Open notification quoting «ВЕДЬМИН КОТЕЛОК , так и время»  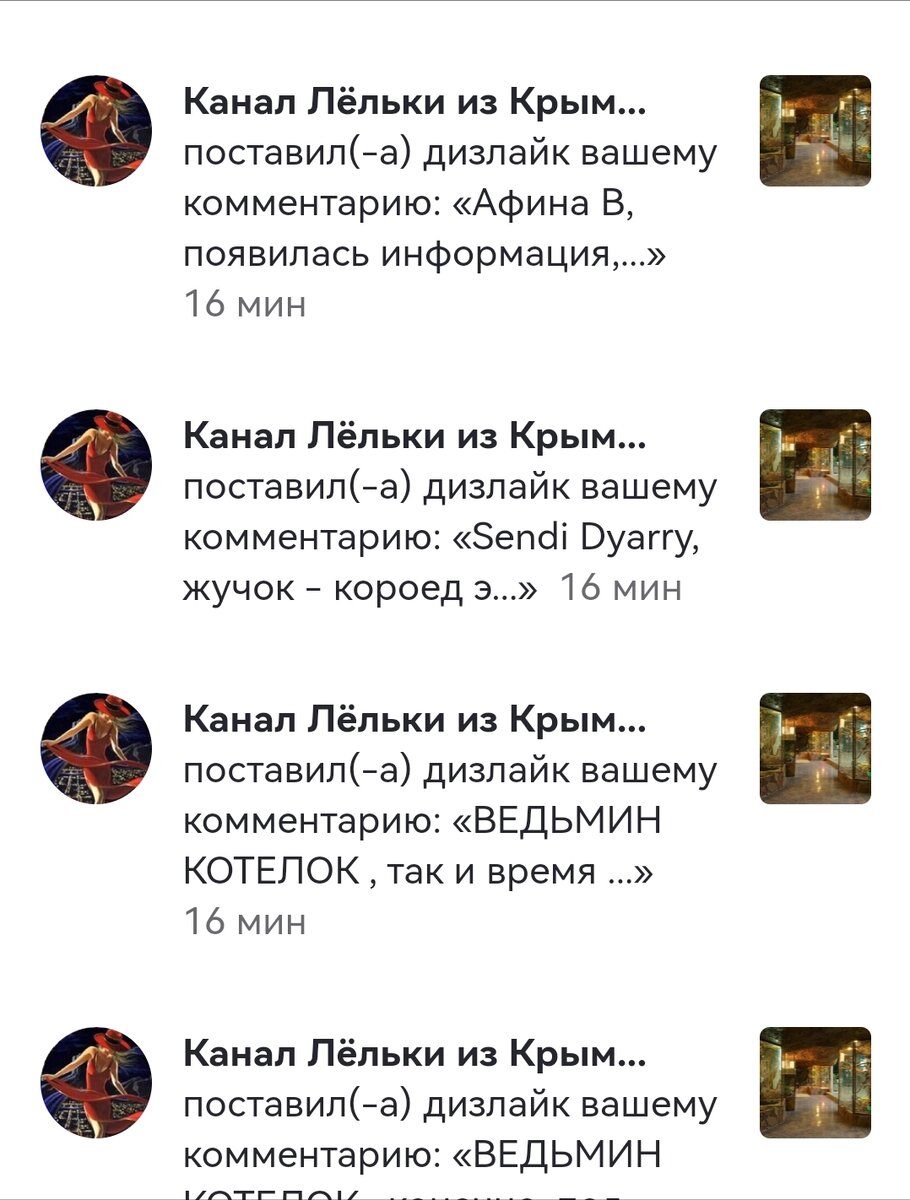coord(450,822)
